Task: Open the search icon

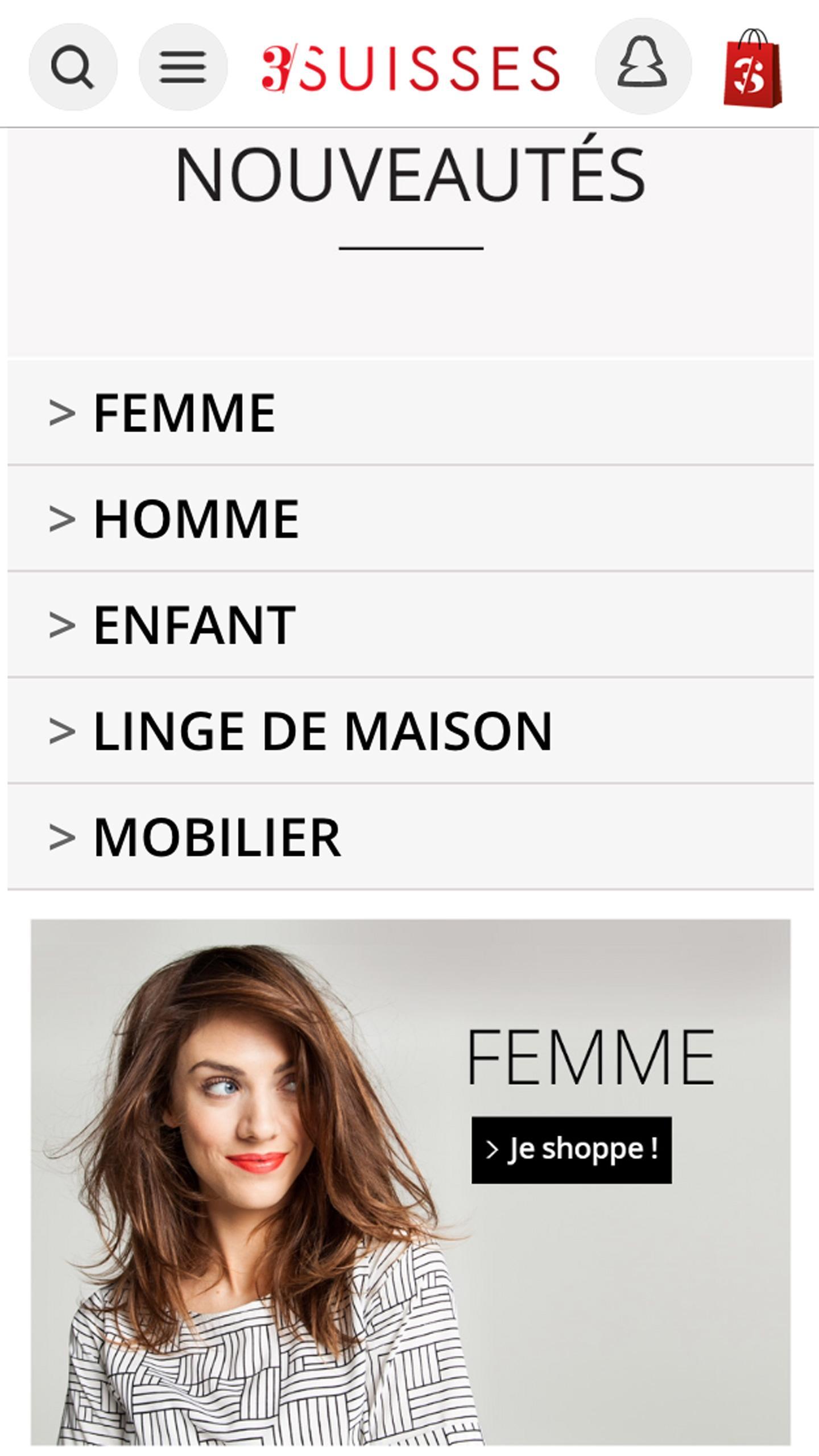Action: (73, 67)
